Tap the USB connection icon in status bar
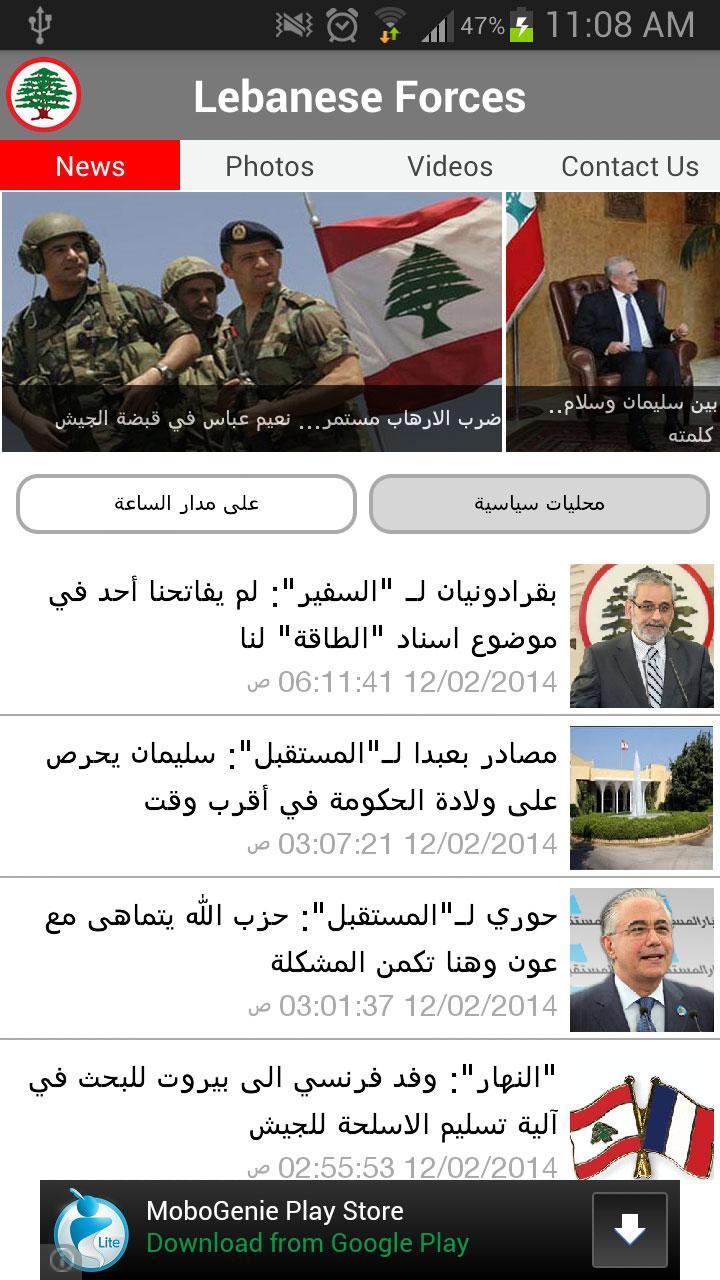Viewport: 720px width, 1280px height. tap(40, 24)
